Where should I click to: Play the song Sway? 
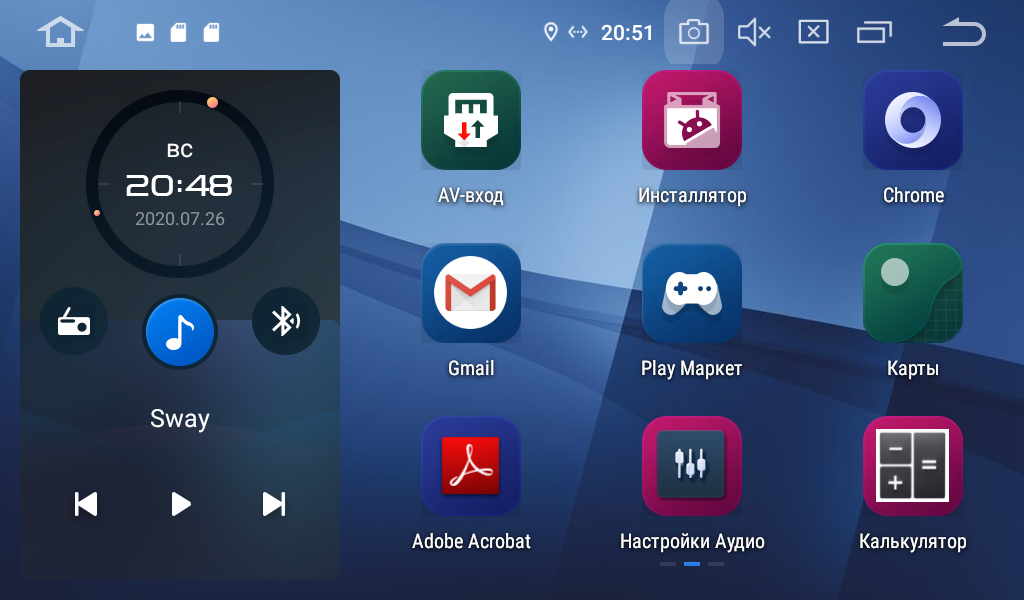click(180, 504)
